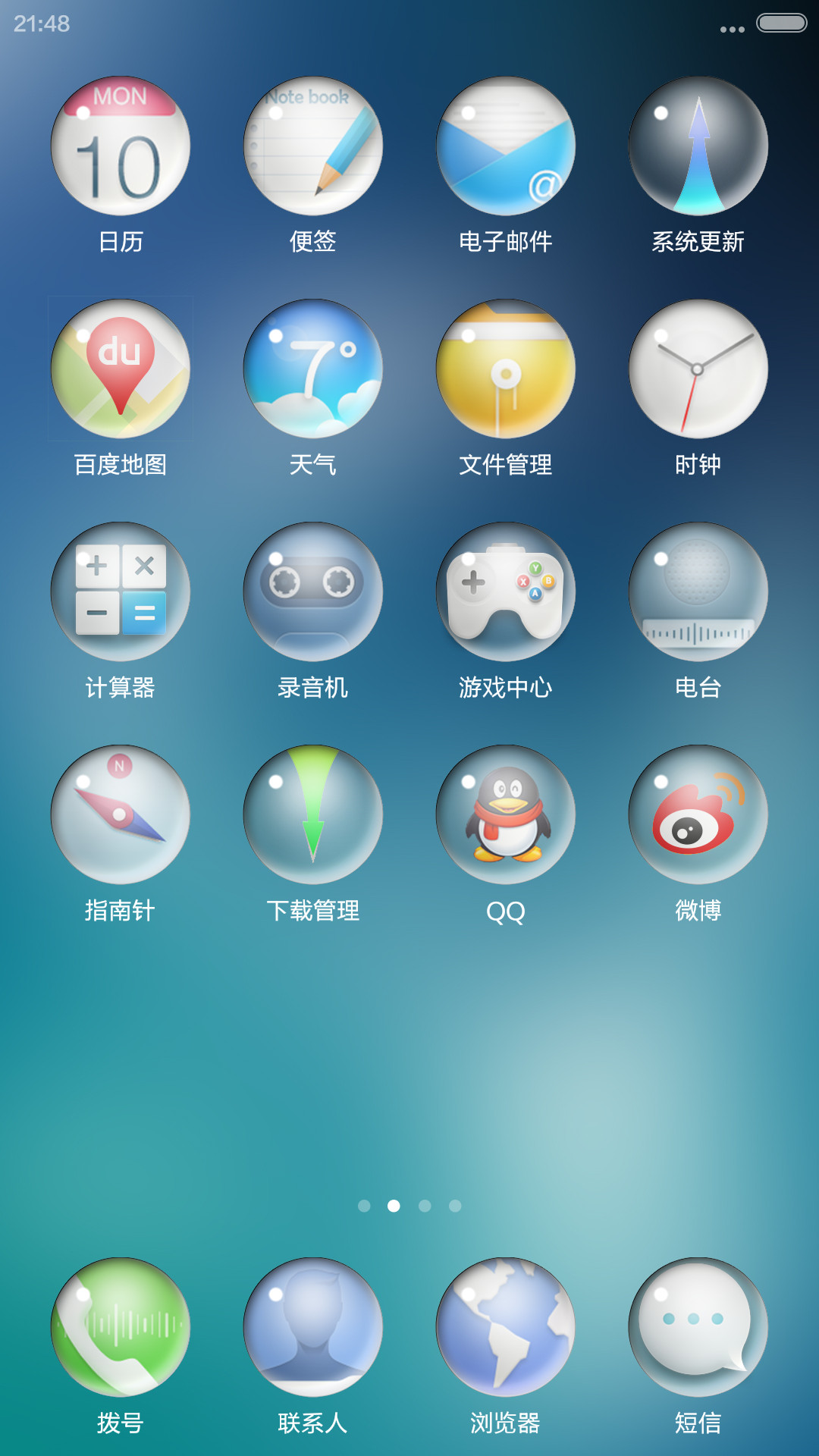This screenshot has width=819, height=1456.
Task: Open 录音机 voice recorder
Action: [313, 591]
